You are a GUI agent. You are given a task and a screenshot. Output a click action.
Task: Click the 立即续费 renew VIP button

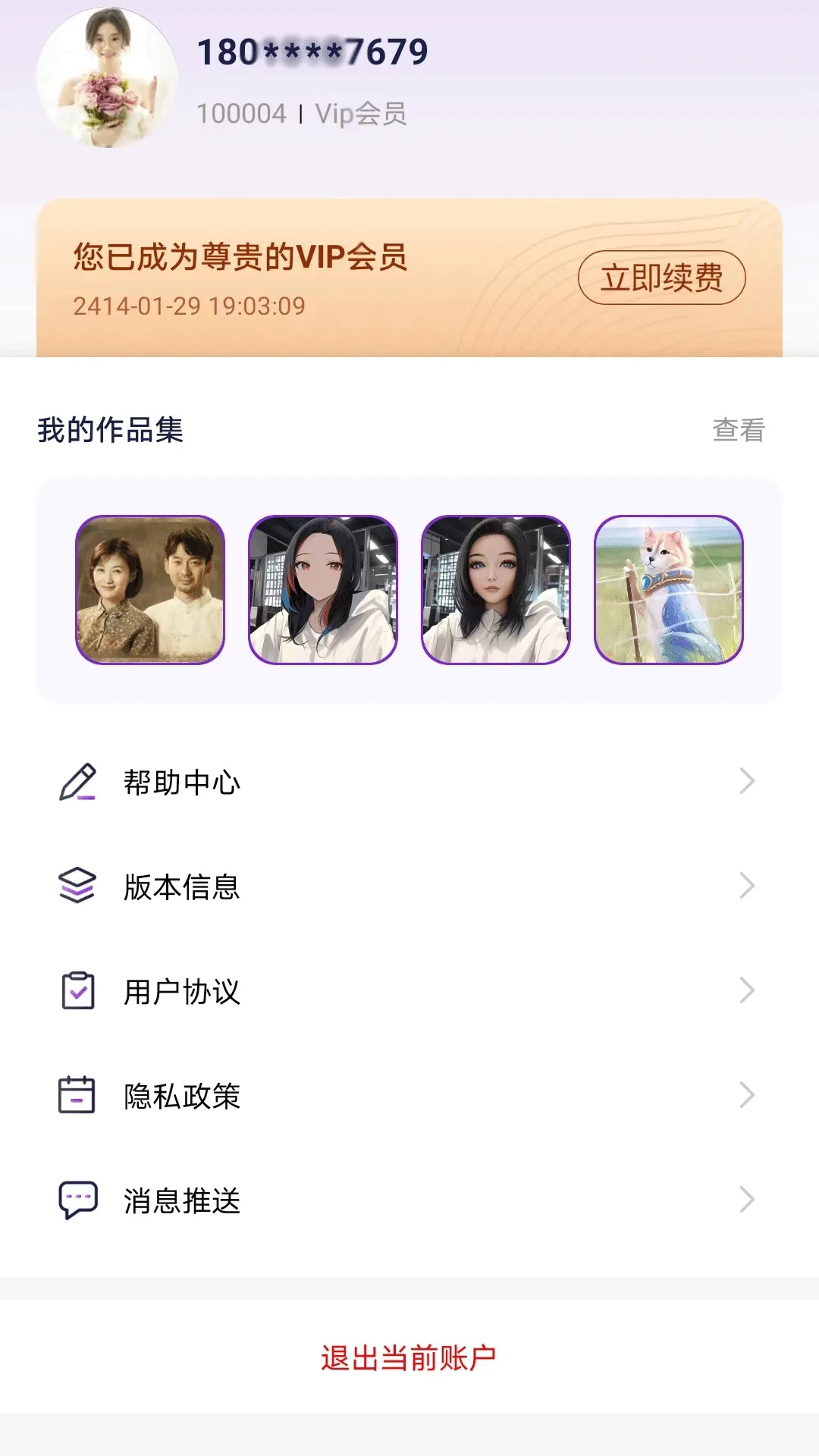[x=661, y=278]
